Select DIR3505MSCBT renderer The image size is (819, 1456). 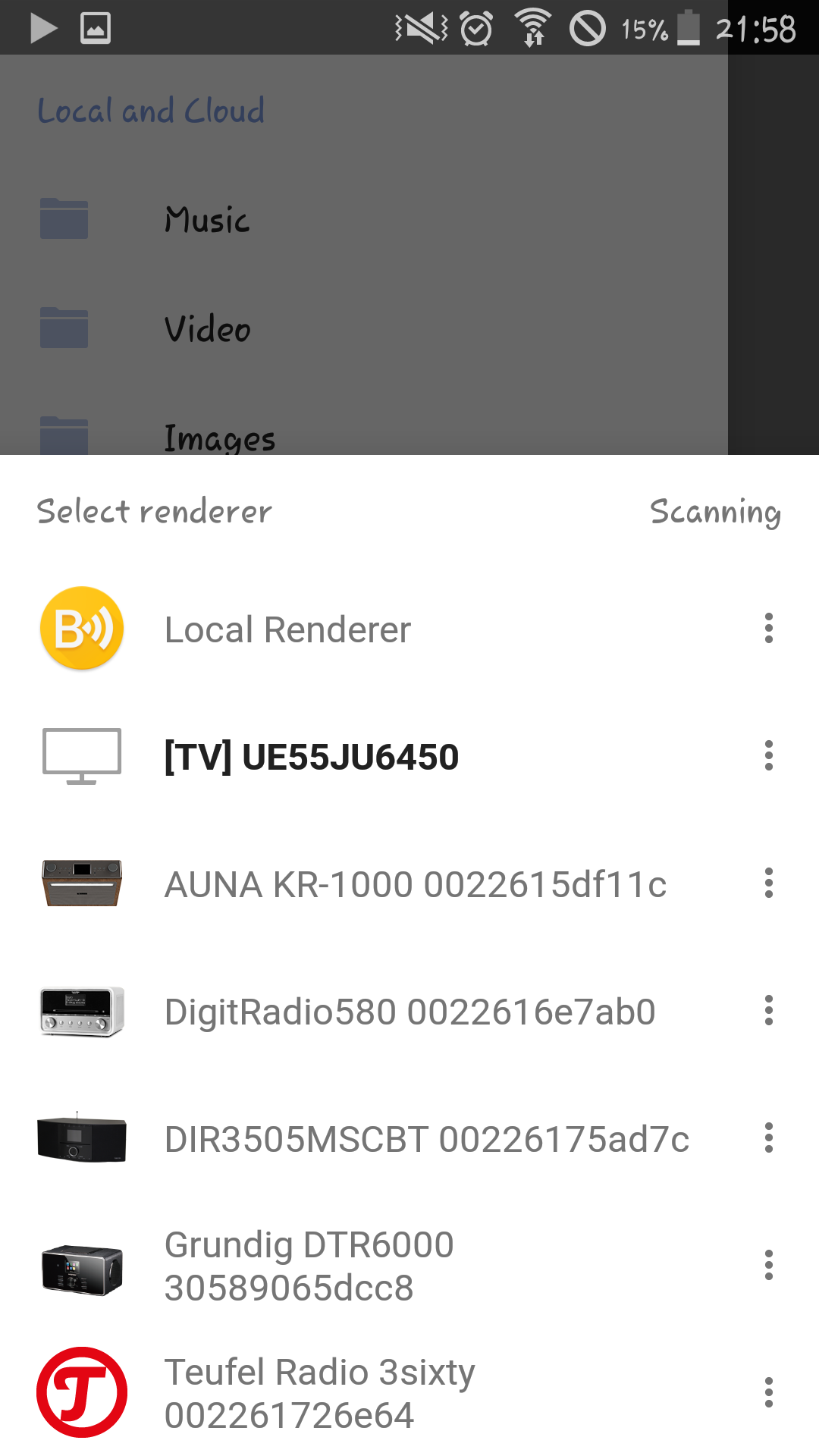(x=426, y=1139)
